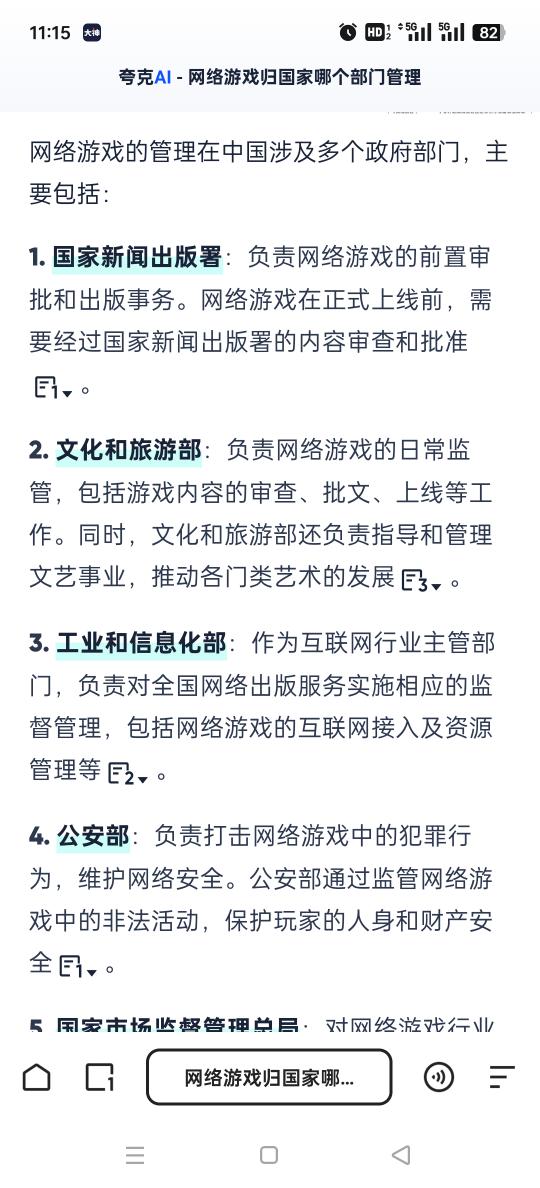
Task: Expand the citation after 资源管理等
Action: (128, 774)
